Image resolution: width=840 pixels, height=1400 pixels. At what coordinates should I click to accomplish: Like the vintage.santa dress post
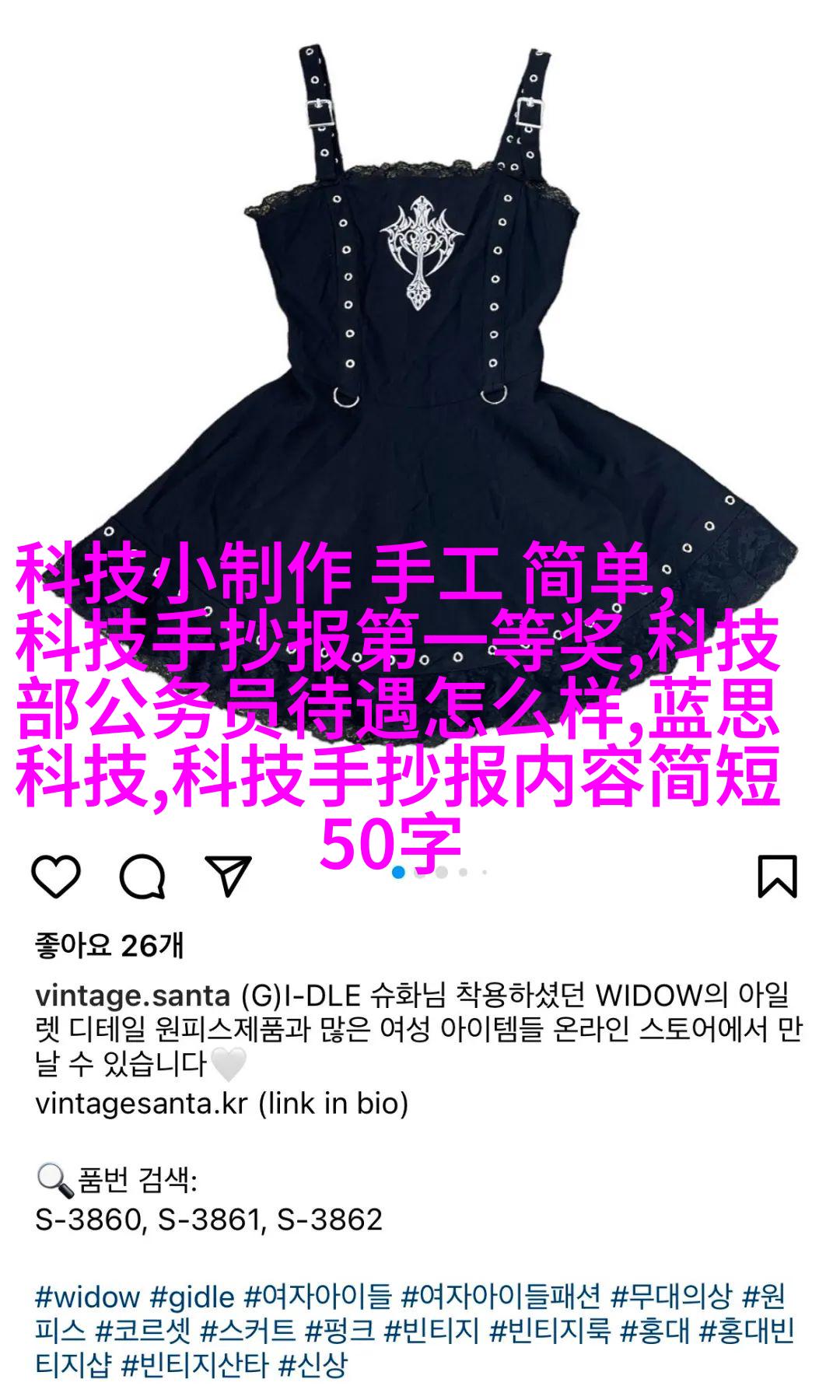[x=56, y=877]
